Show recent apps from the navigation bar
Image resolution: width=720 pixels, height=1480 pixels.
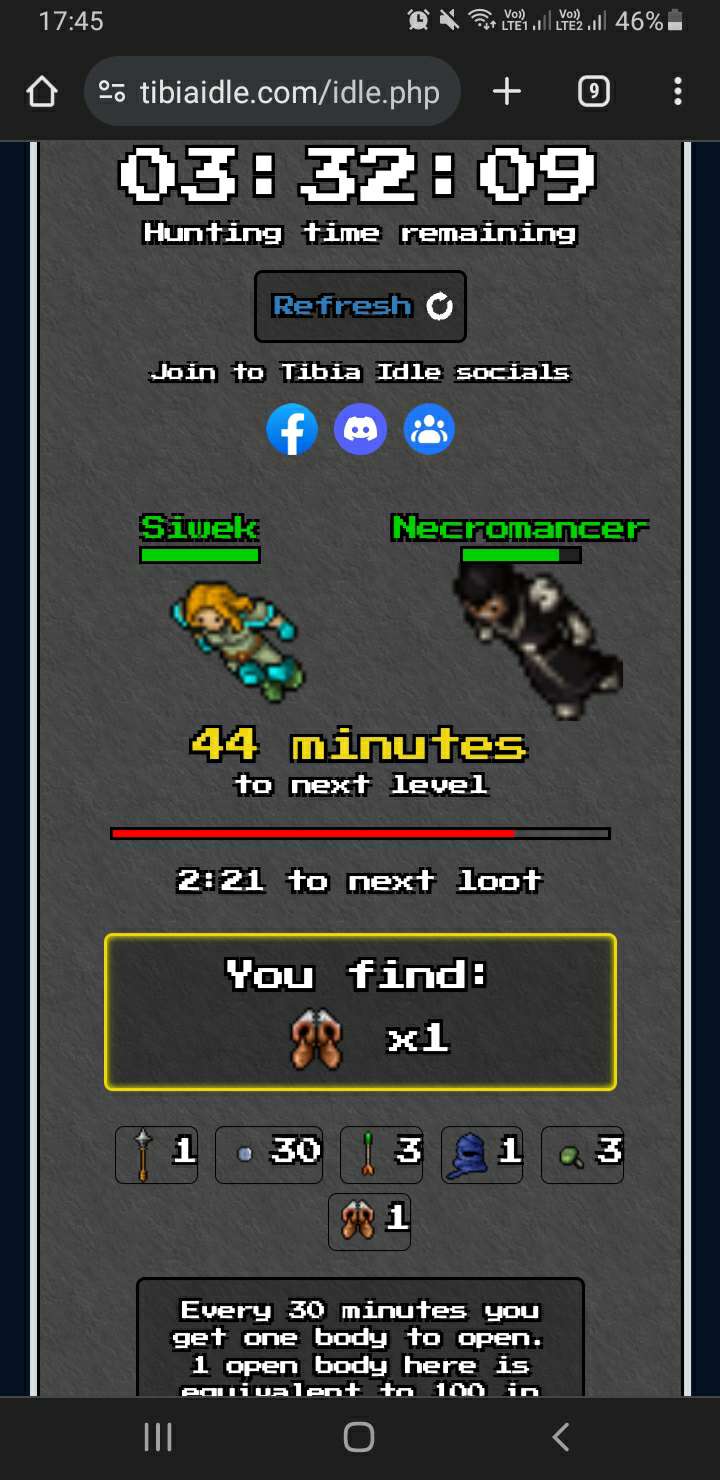[158, 1437]
